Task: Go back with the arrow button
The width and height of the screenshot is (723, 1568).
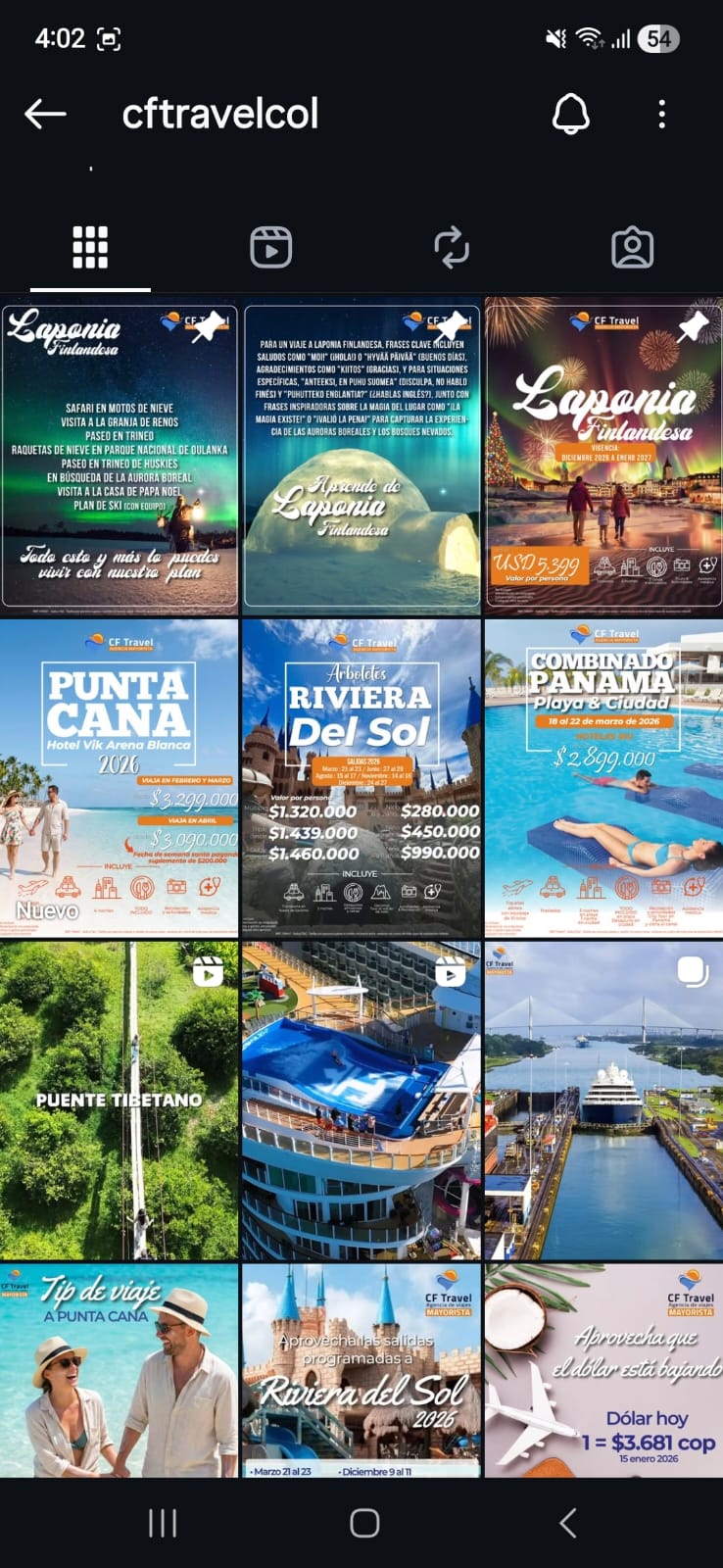Action: point(45,114)
